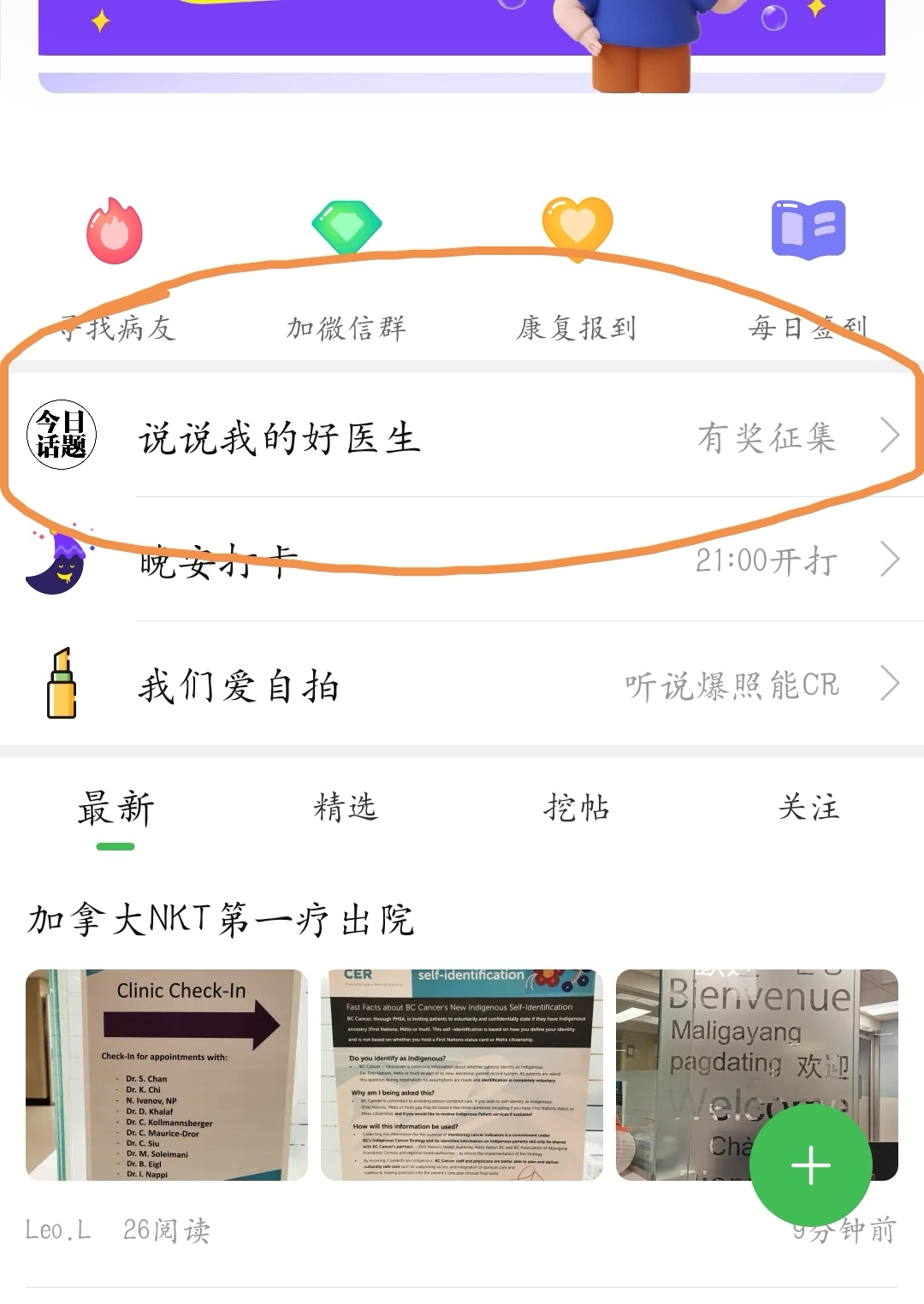Switch to the 挖帖 tab
The width and height of the screenshot is (924, 1304).
(577, 807)
